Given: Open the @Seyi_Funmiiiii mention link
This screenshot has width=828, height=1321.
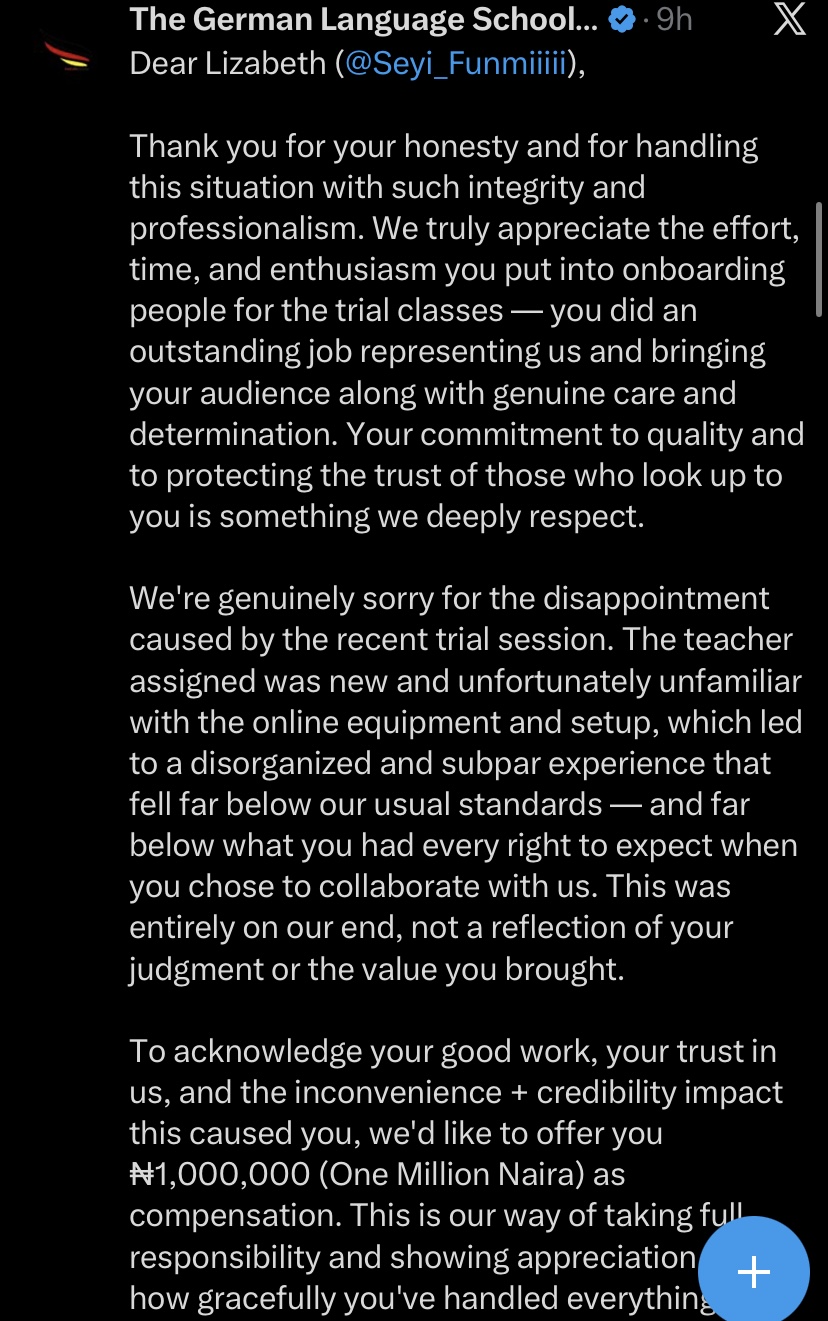Looking at the screenshot, I should click(x=455, y=63).
